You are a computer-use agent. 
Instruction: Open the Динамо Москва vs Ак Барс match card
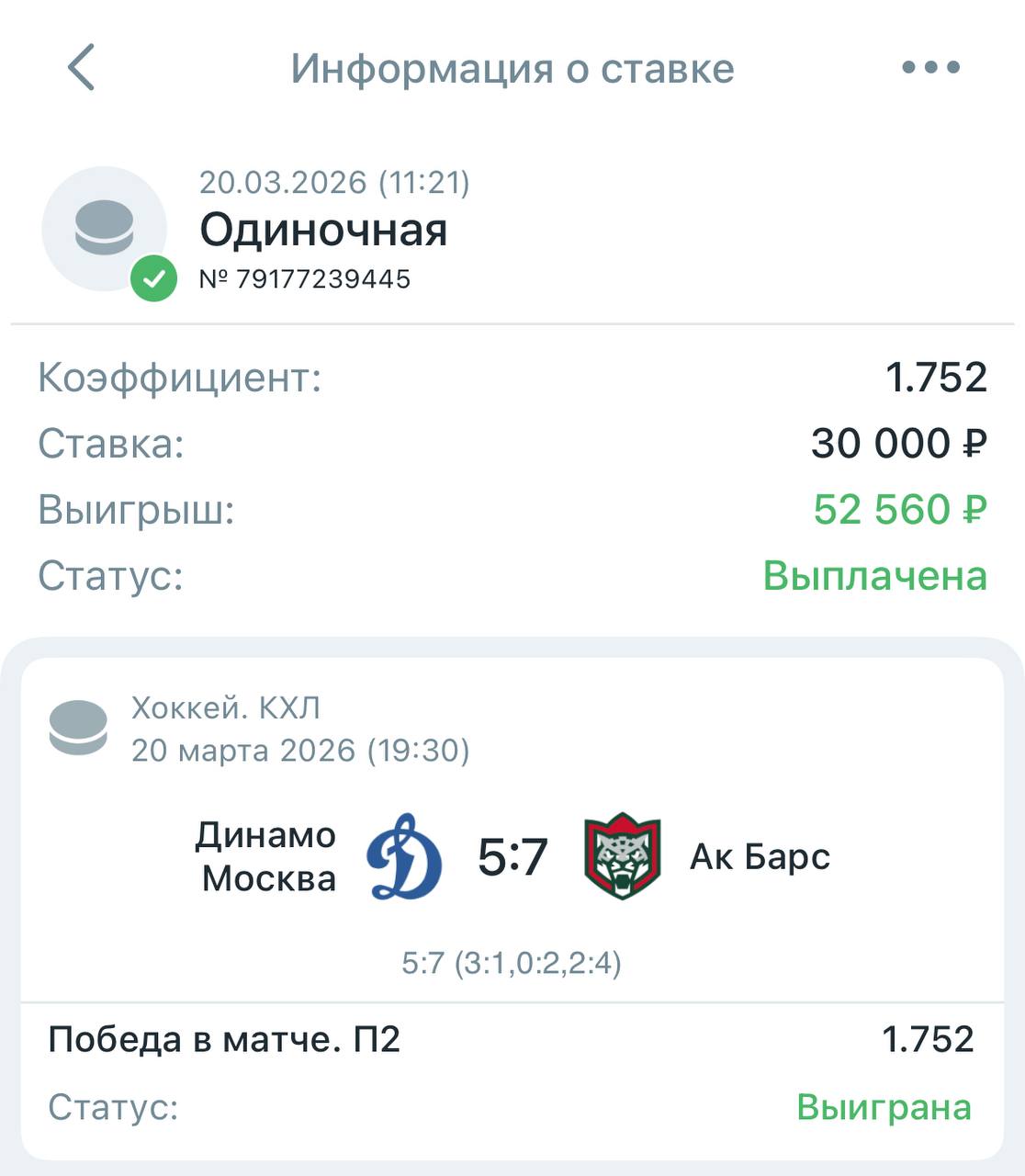coord(512,856)
